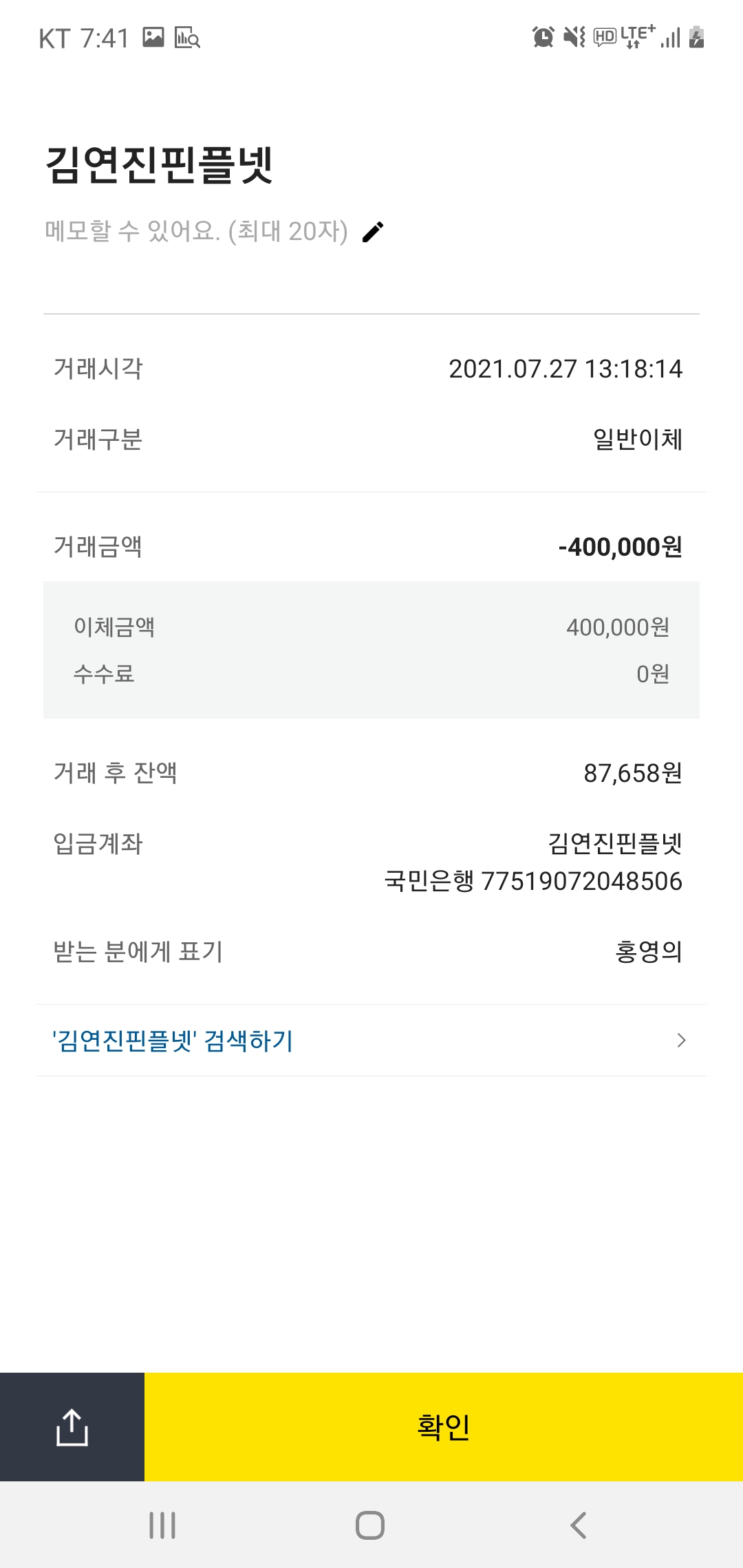Confirm with the yellow 확인 button
The width and height of the screenshot is (743, 1568).
point(444,1427)
